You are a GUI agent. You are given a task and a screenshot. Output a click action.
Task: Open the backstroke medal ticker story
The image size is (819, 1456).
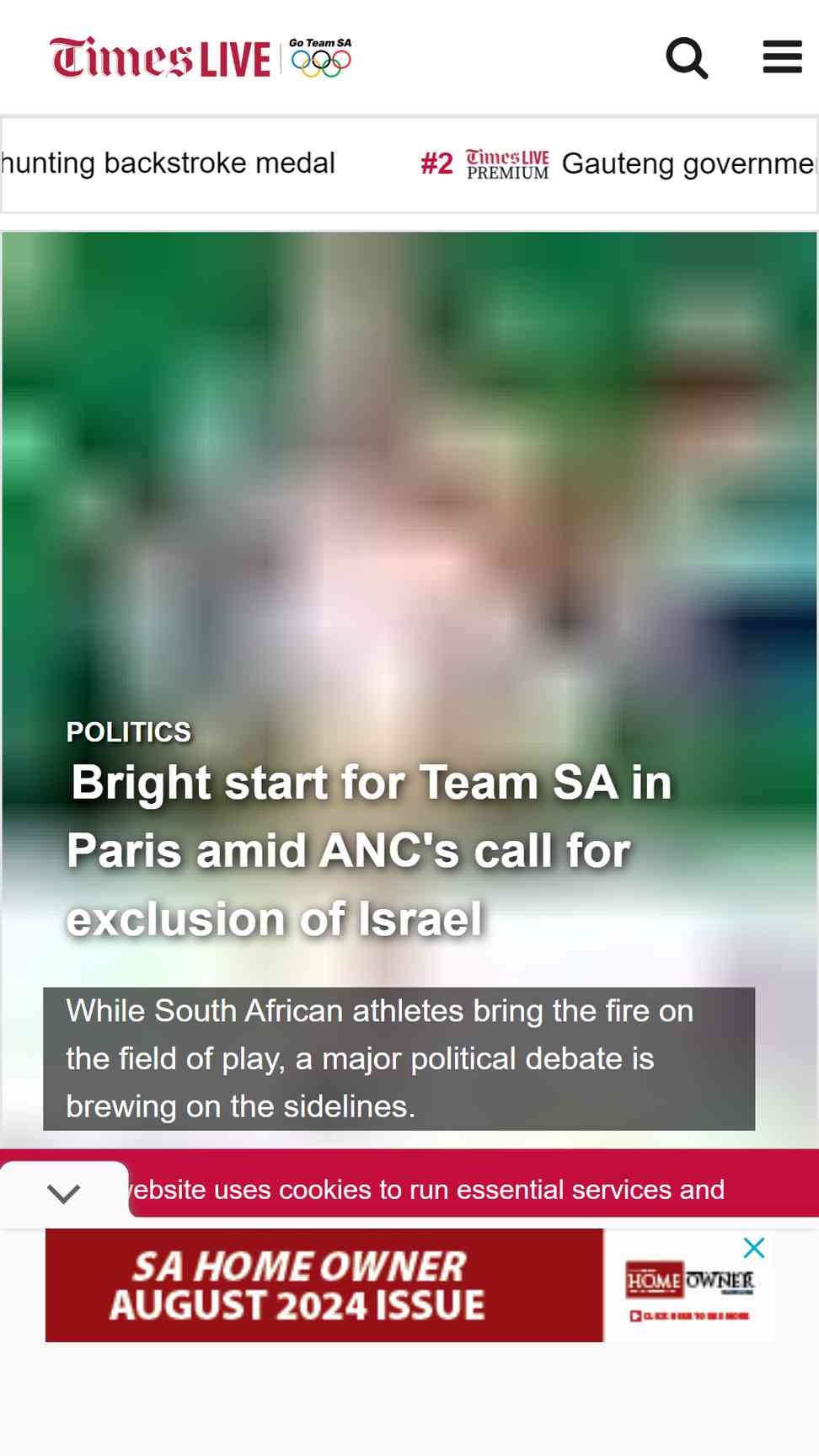coord(169,163)
